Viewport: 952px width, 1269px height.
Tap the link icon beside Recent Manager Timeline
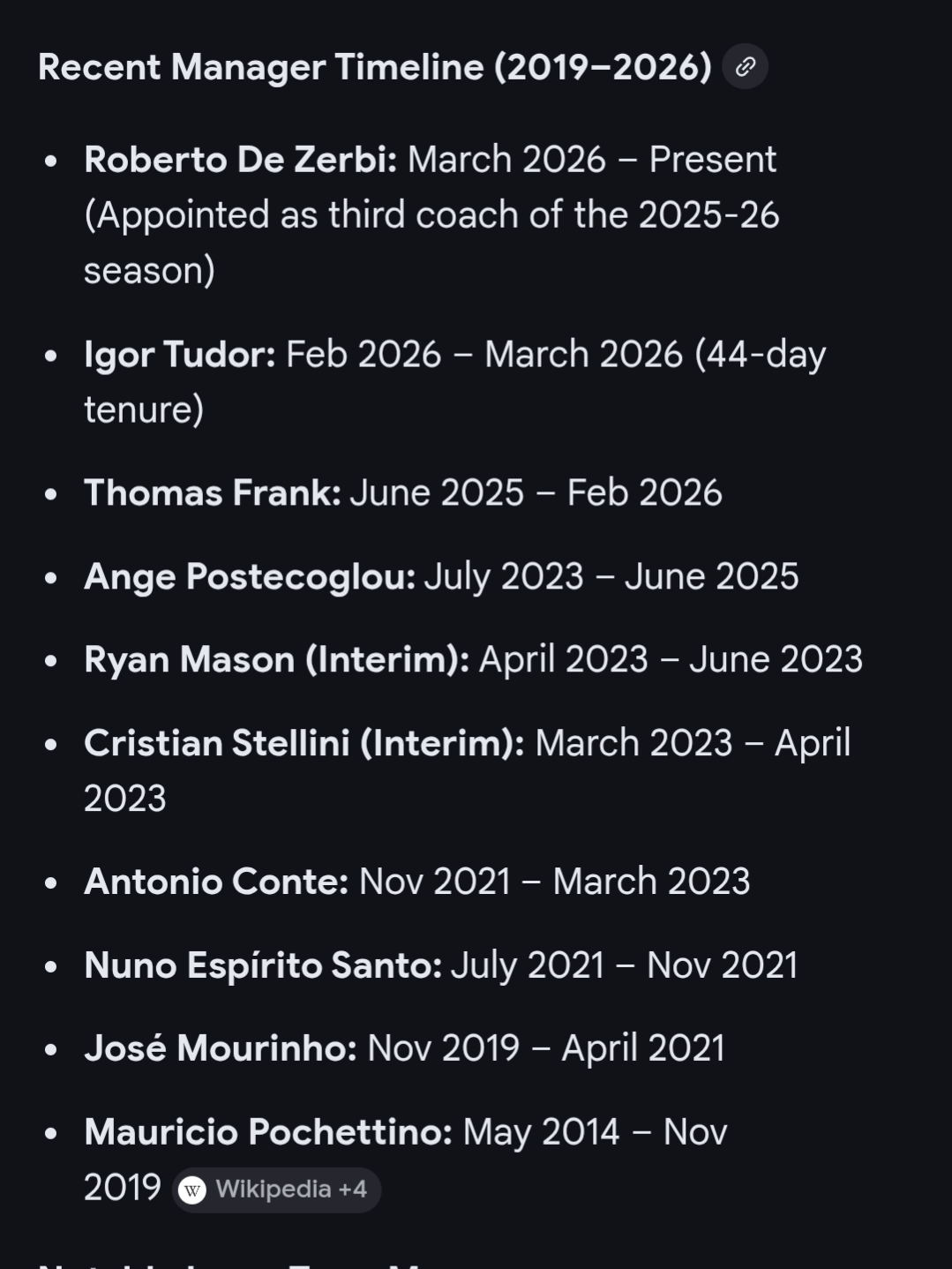pyautogui.click(x=745, y=67)
